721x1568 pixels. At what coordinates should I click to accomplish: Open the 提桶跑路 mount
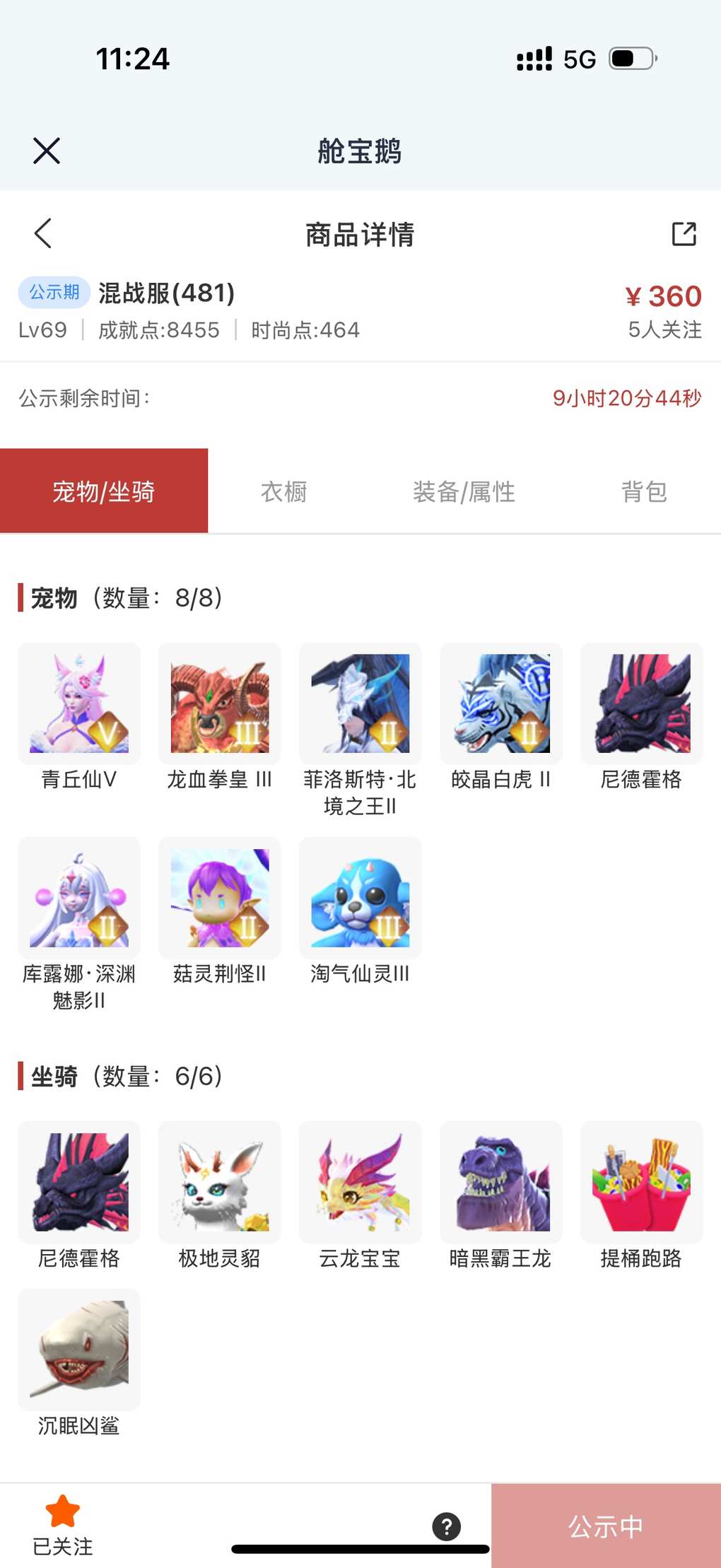tap(642, 1182)
